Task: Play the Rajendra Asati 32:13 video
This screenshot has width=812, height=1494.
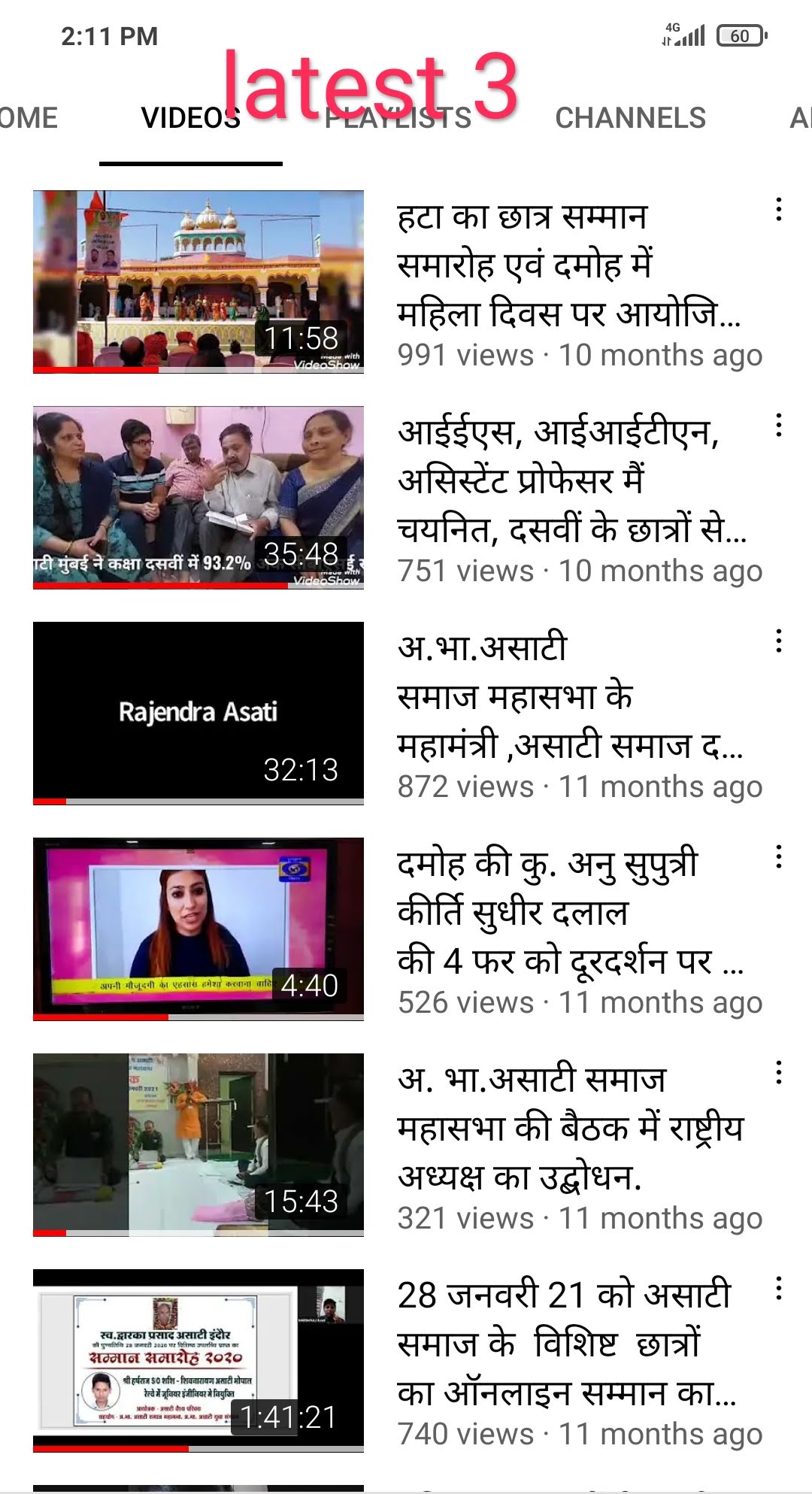Action: (x=198, y=714)
